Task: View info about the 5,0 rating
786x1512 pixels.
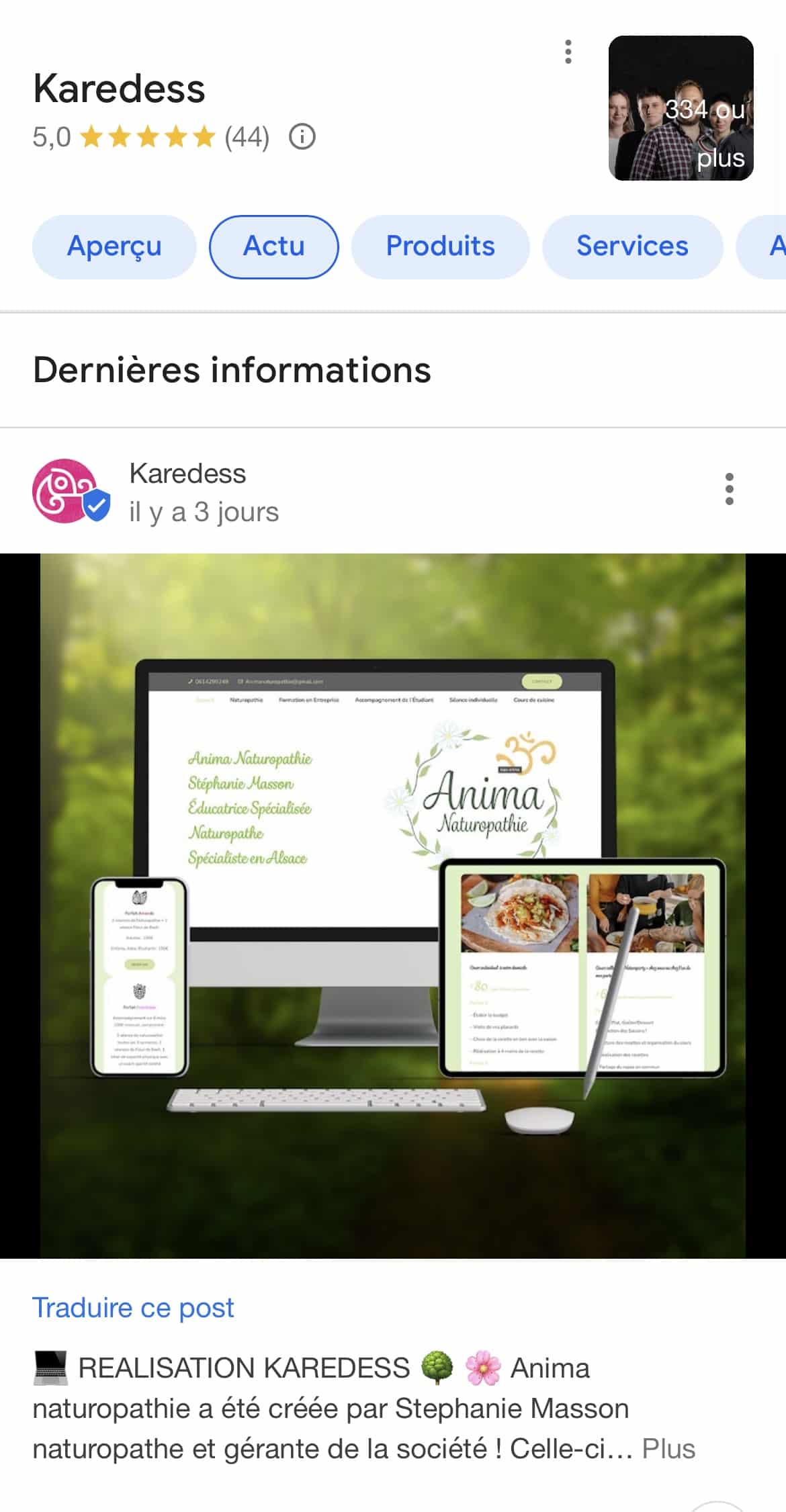Action: click(x=302, y=137)
